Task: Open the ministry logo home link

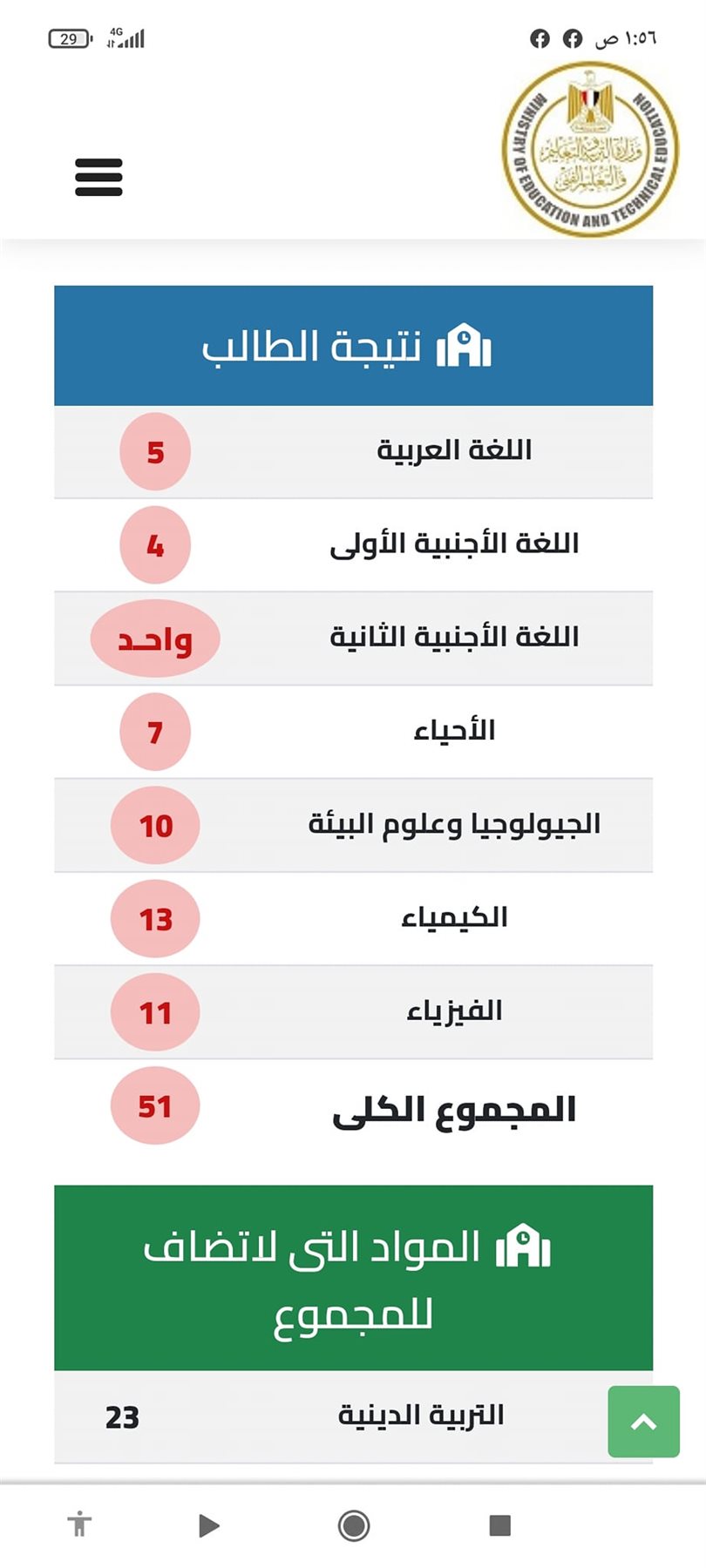Action: [590, 149]
